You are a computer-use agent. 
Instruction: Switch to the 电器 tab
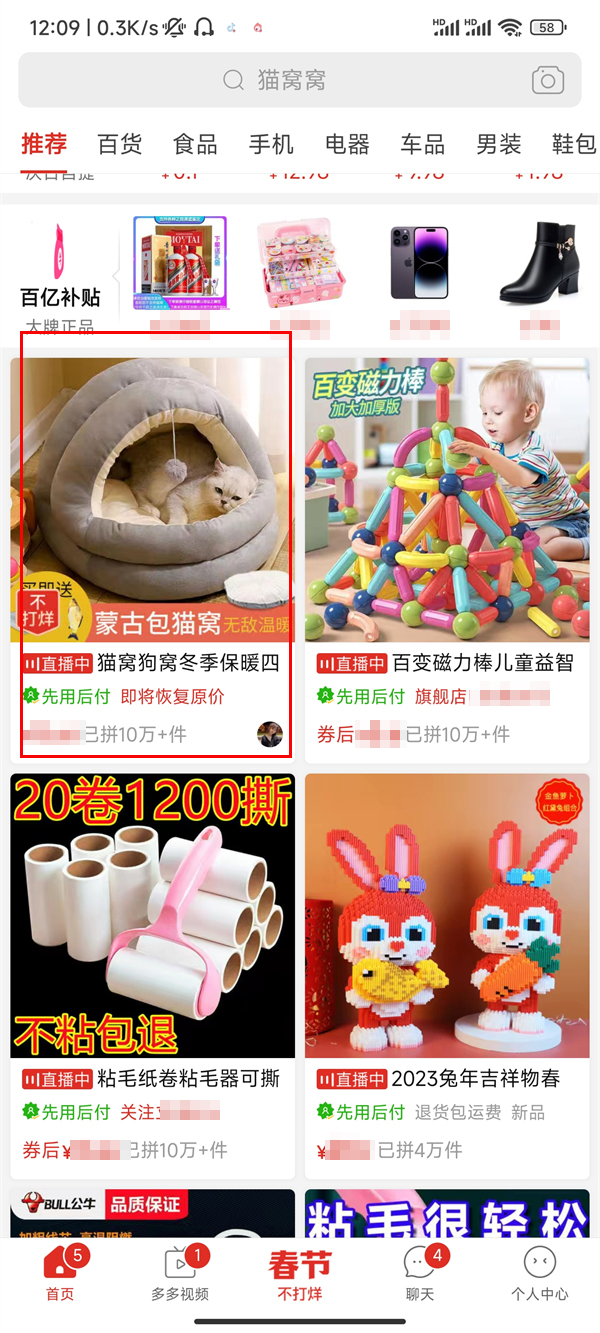tap(347, 144)
